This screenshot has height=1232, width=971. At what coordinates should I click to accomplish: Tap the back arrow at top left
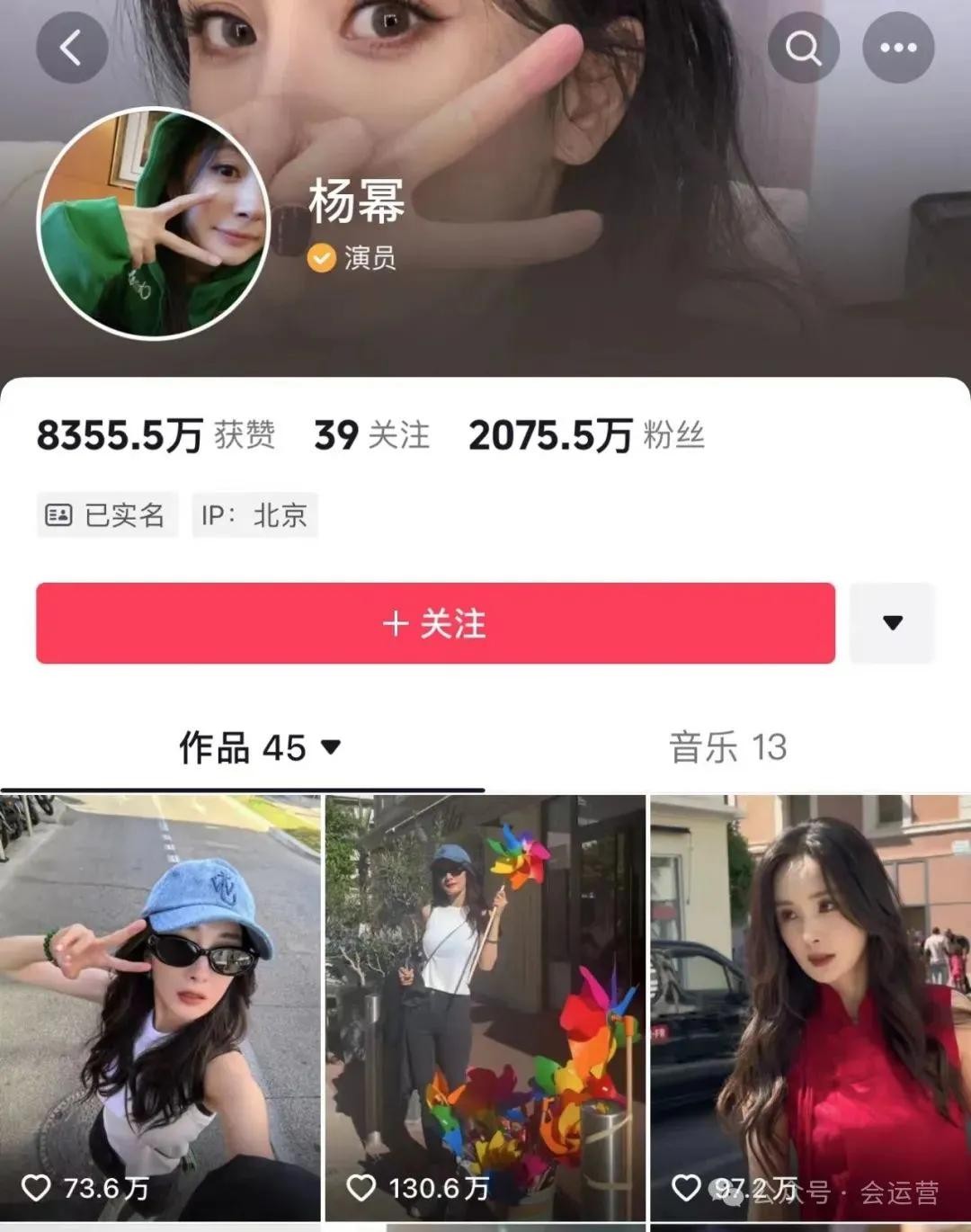pyautogui.click(x=72, y=45)
